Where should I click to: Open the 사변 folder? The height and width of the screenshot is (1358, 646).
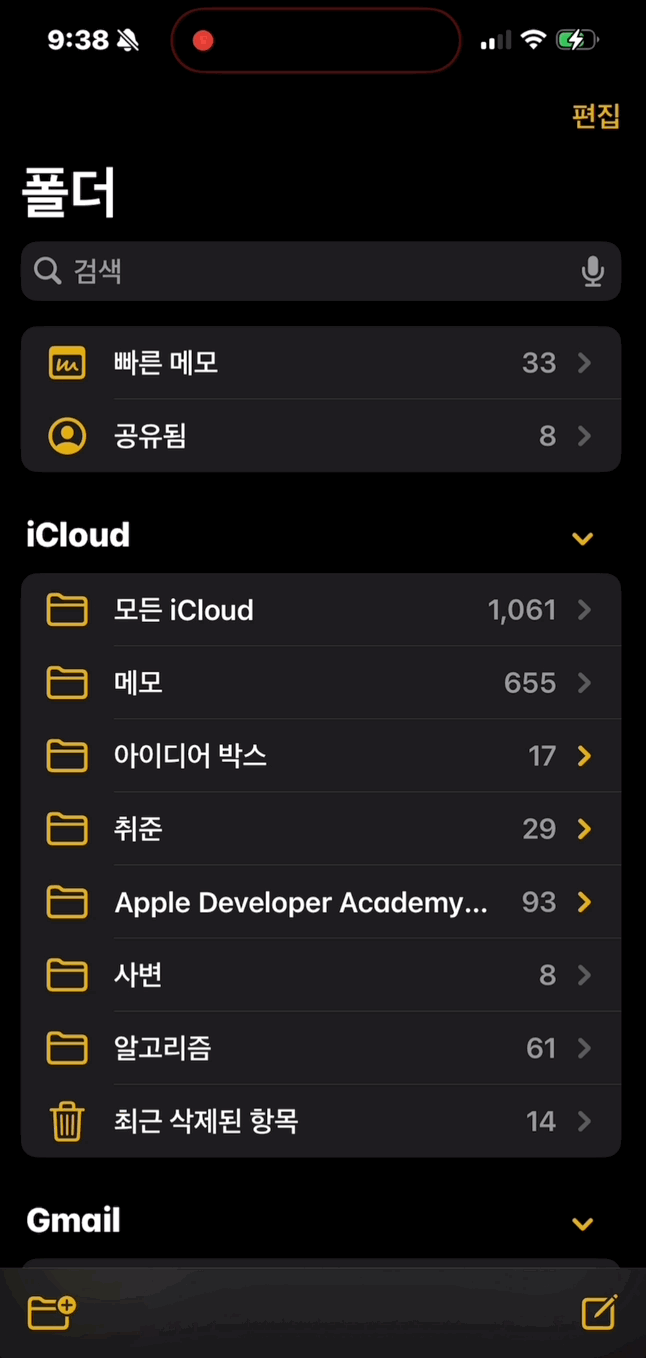coord(320,975)
